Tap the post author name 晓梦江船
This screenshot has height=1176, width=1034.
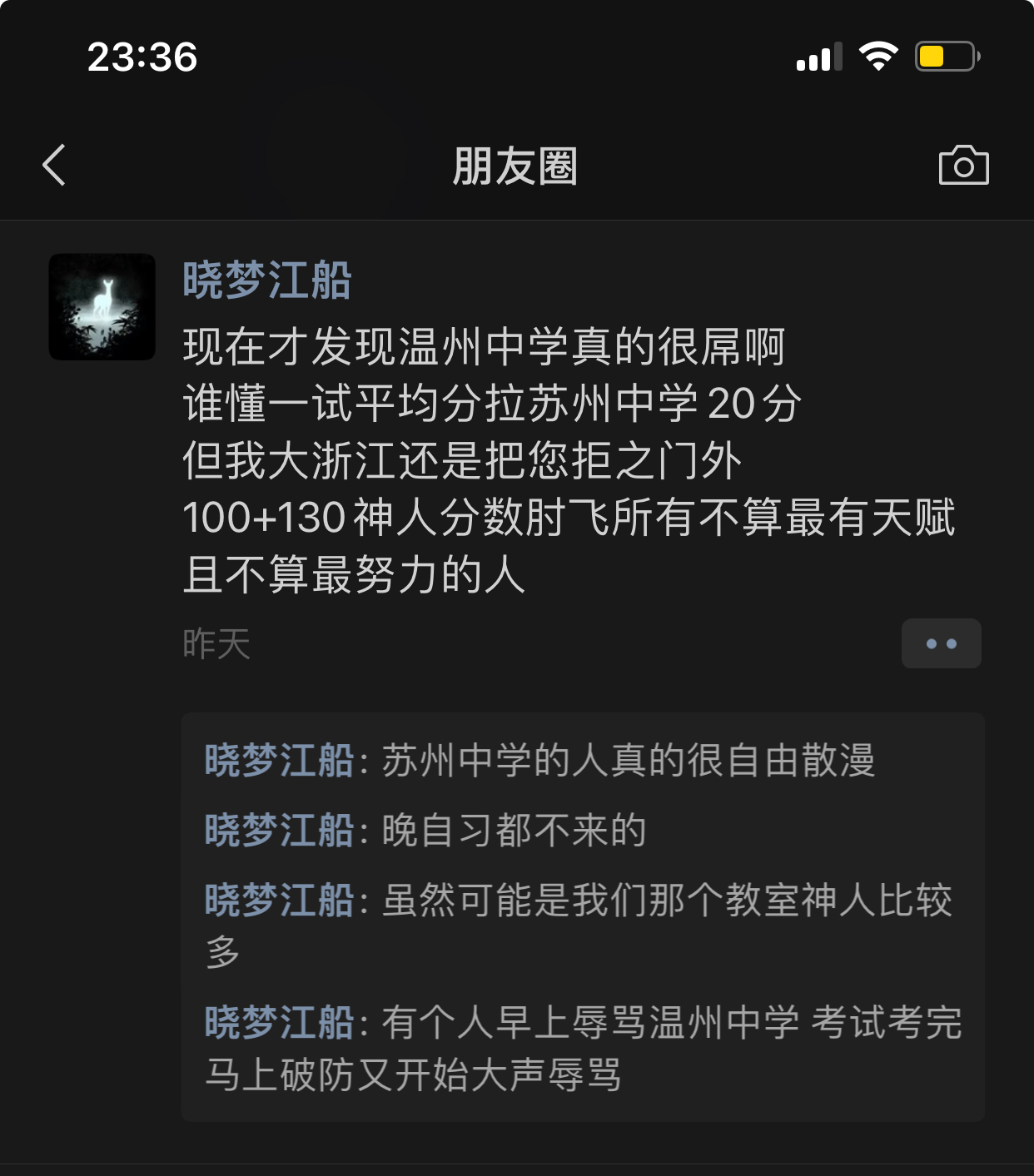(267, 280)
